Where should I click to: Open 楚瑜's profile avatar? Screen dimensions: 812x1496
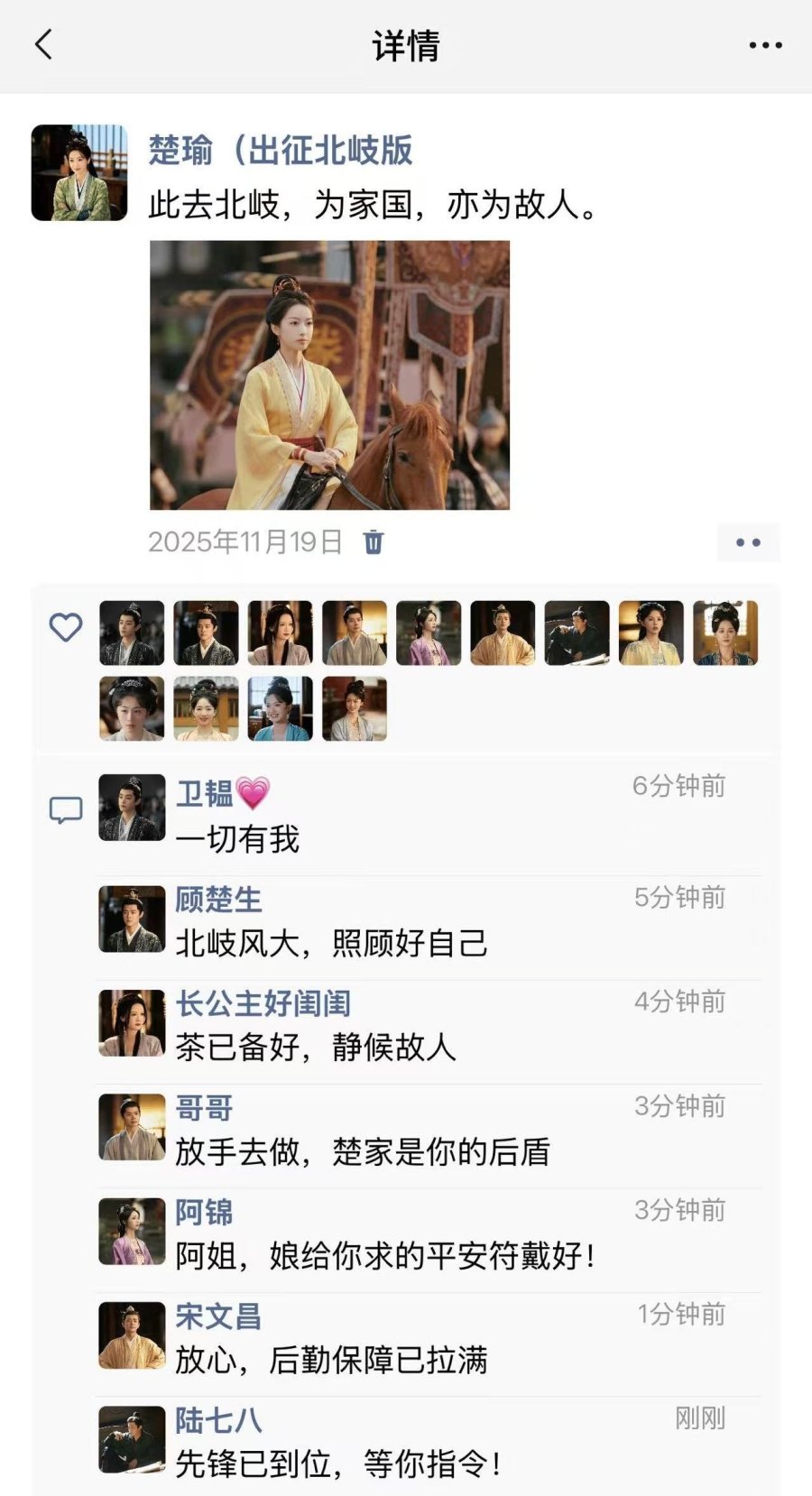pyautogui.click(x=79, y=172)
